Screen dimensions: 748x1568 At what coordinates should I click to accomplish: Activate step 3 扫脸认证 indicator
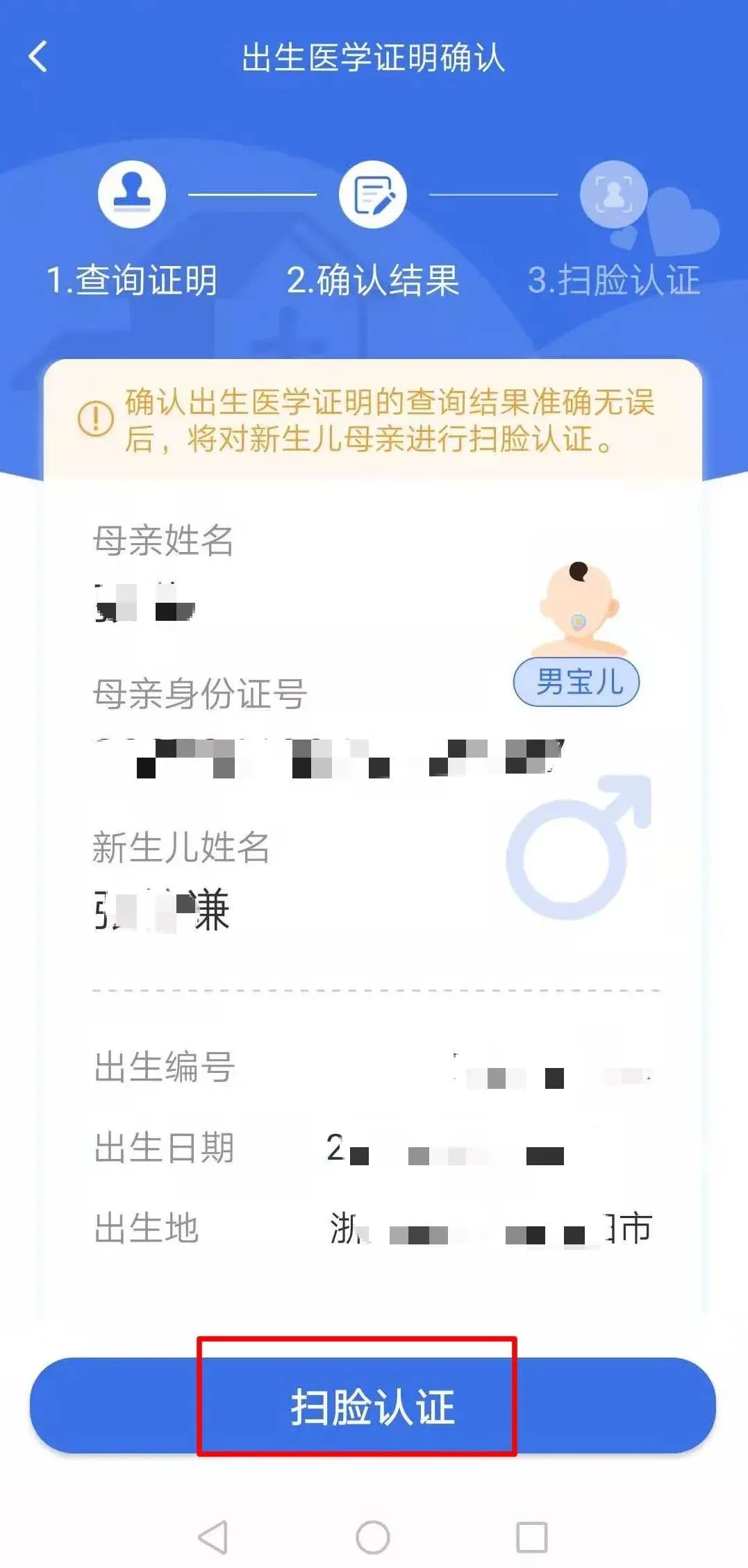(615, 278)
